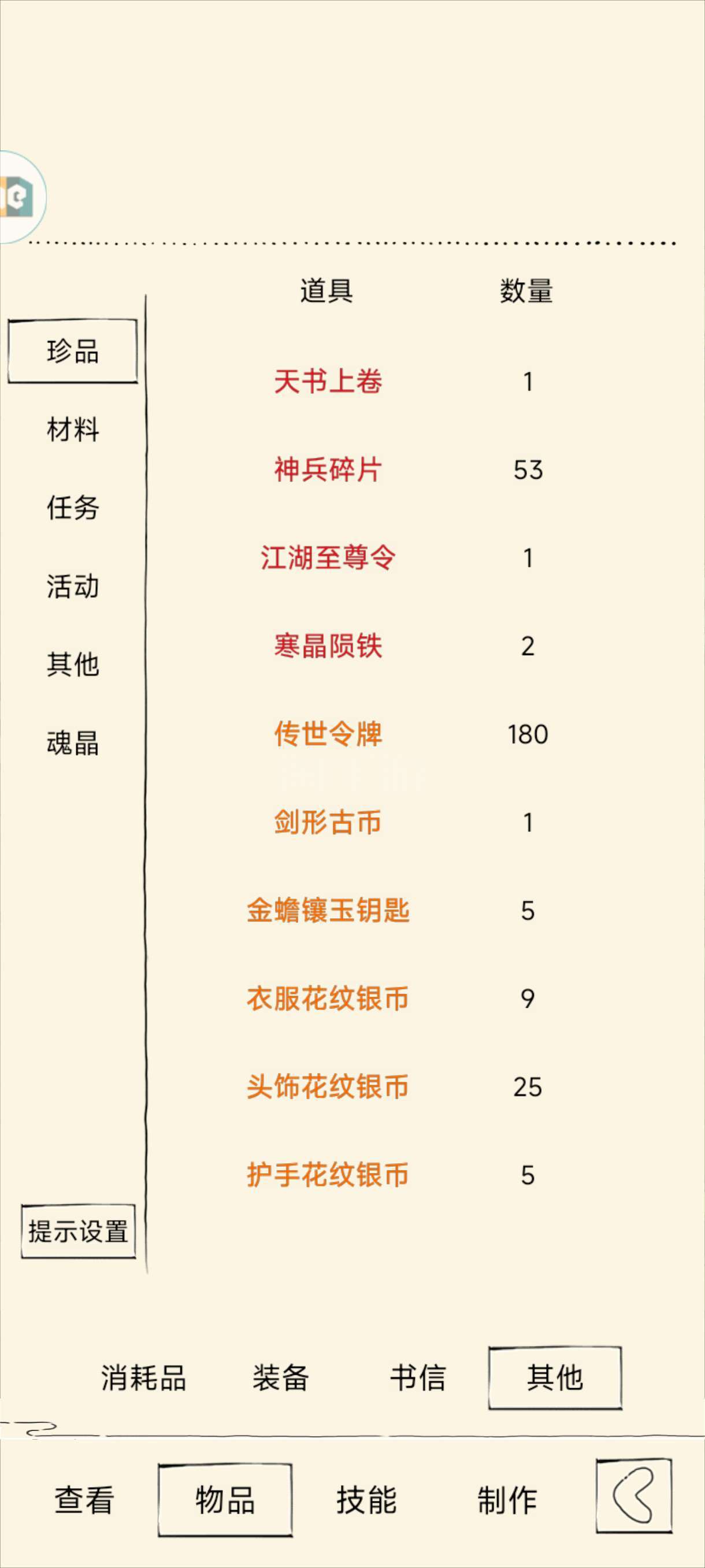
Task: View details of 天书上卷
Action: (328, 382)
